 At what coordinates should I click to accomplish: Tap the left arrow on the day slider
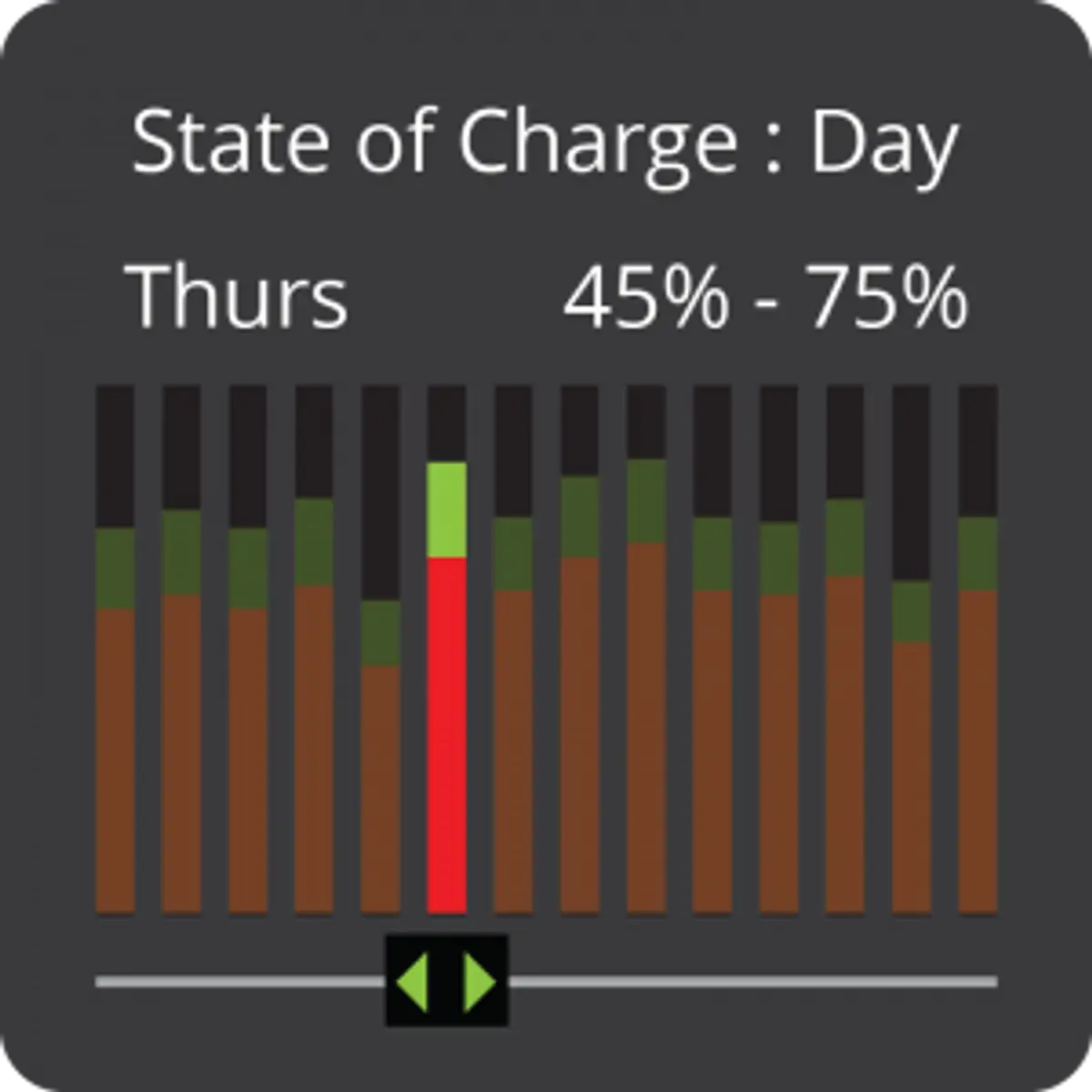412,982
